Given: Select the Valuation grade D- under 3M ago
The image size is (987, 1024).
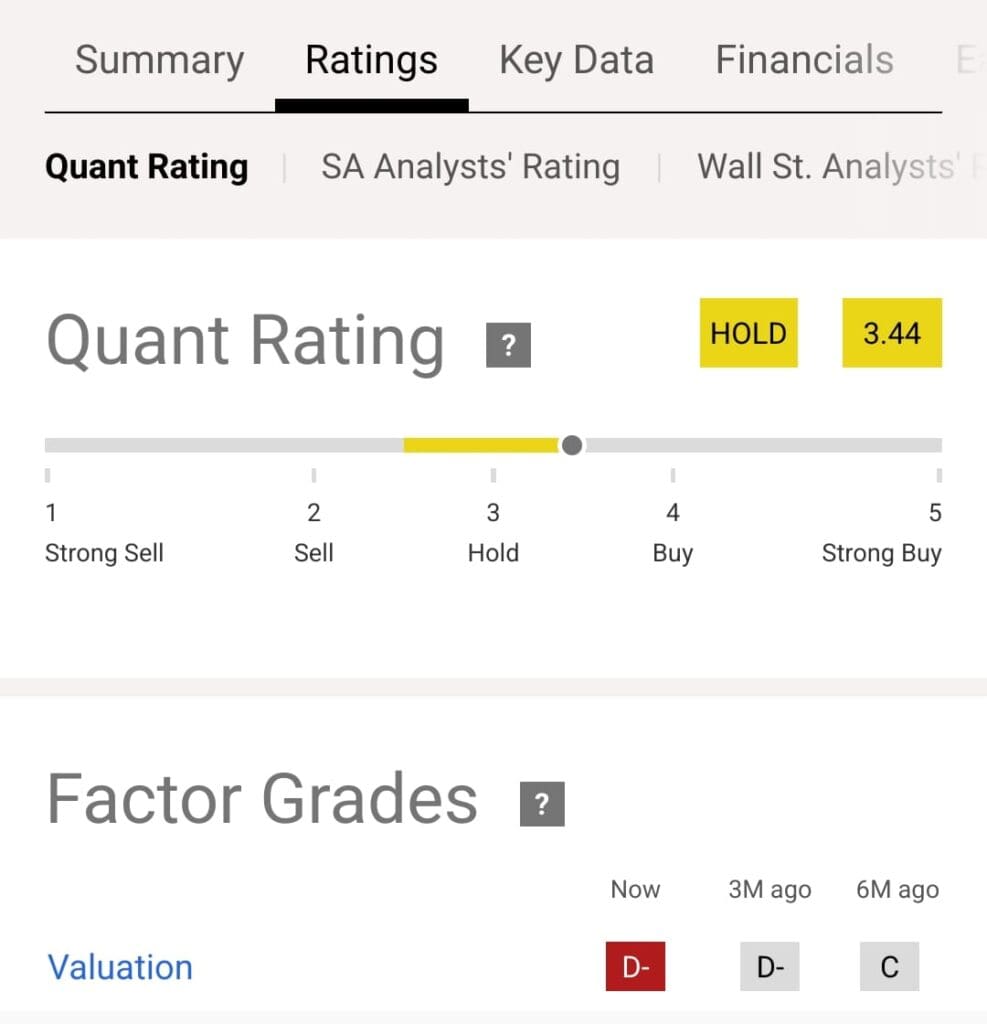Looking at the screenshot, I should pyautogui.click(x=769, y=966).
